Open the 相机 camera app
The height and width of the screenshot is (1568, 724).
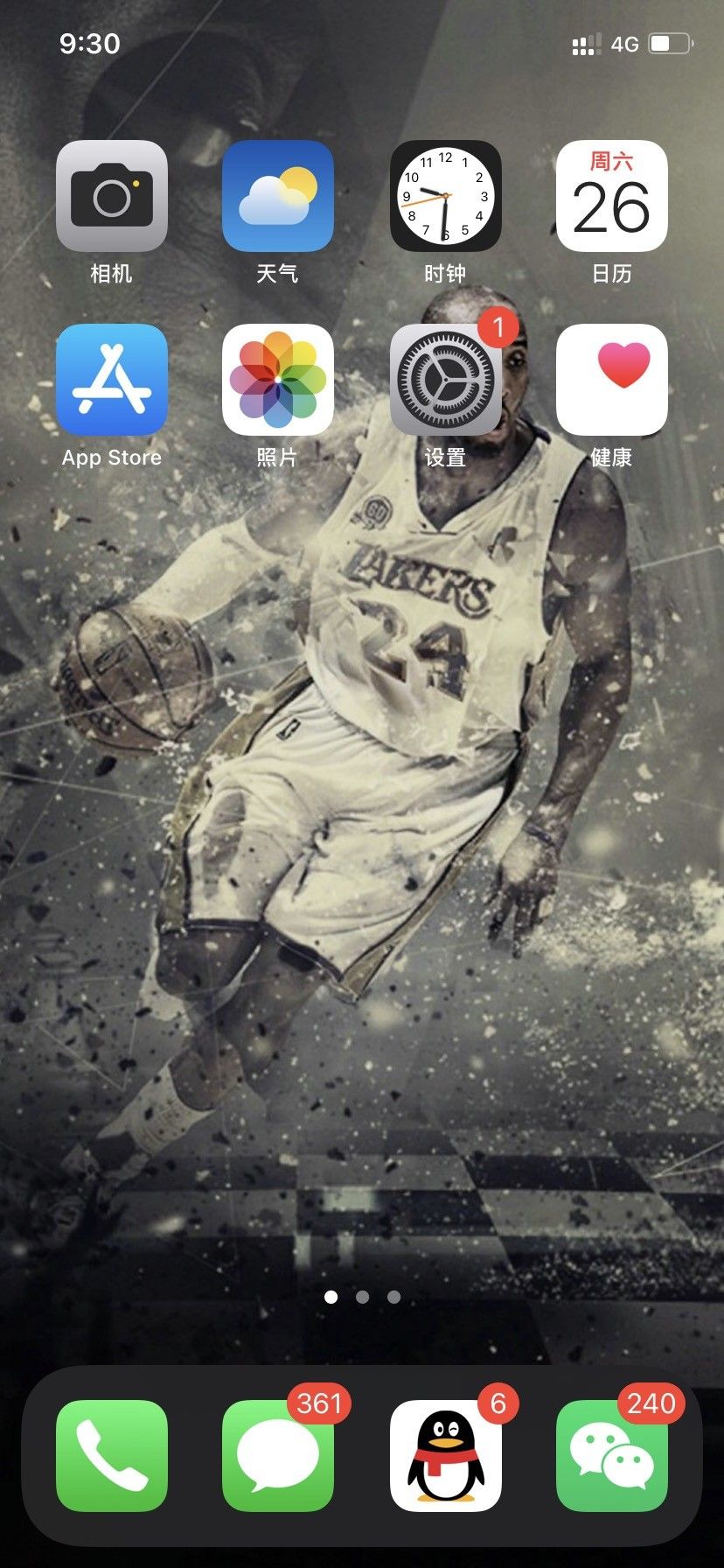pos(111,196)
